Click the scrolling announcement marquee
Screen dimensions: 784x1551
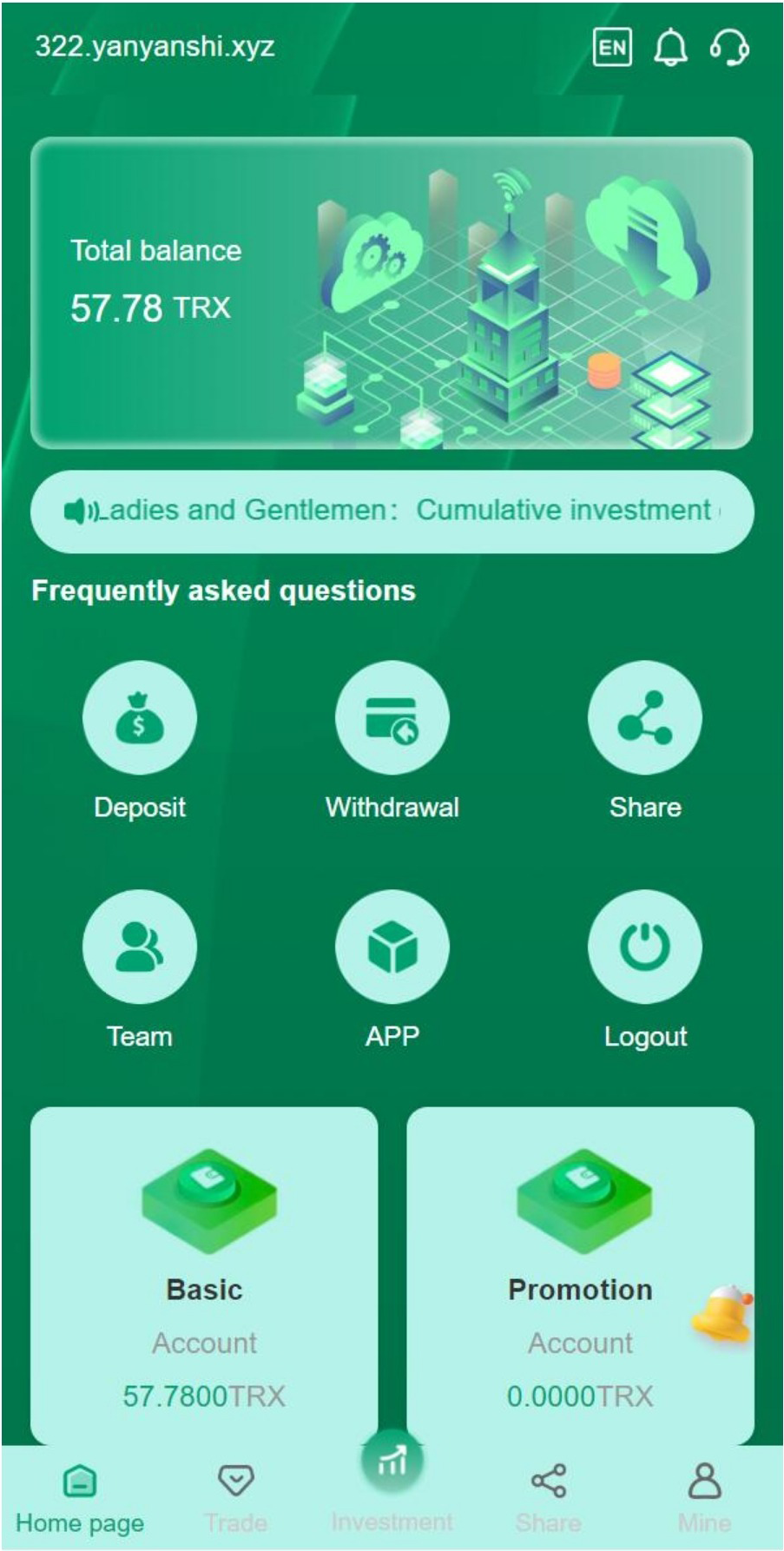(392, 508)
